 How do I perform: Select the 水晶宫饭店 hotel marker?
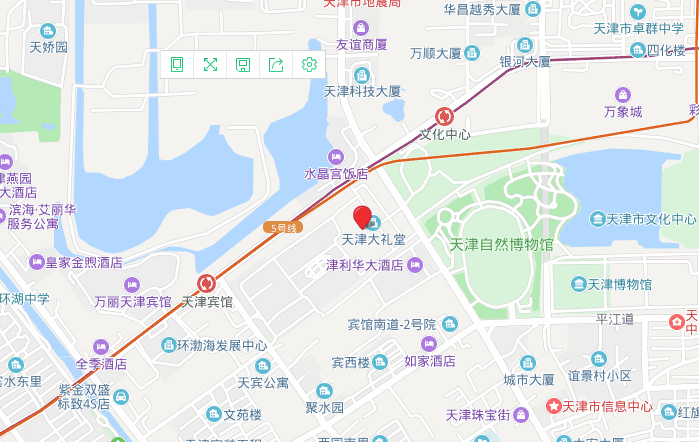point(336,156)
